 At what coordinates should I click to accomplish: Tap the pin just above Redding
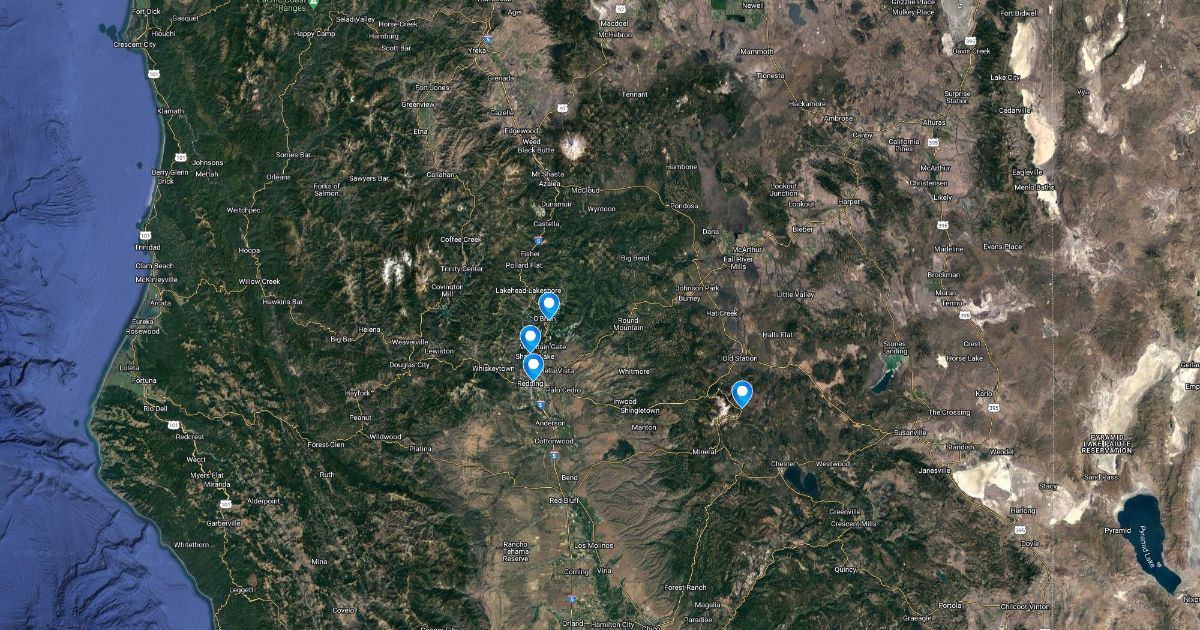click(533, 366)
